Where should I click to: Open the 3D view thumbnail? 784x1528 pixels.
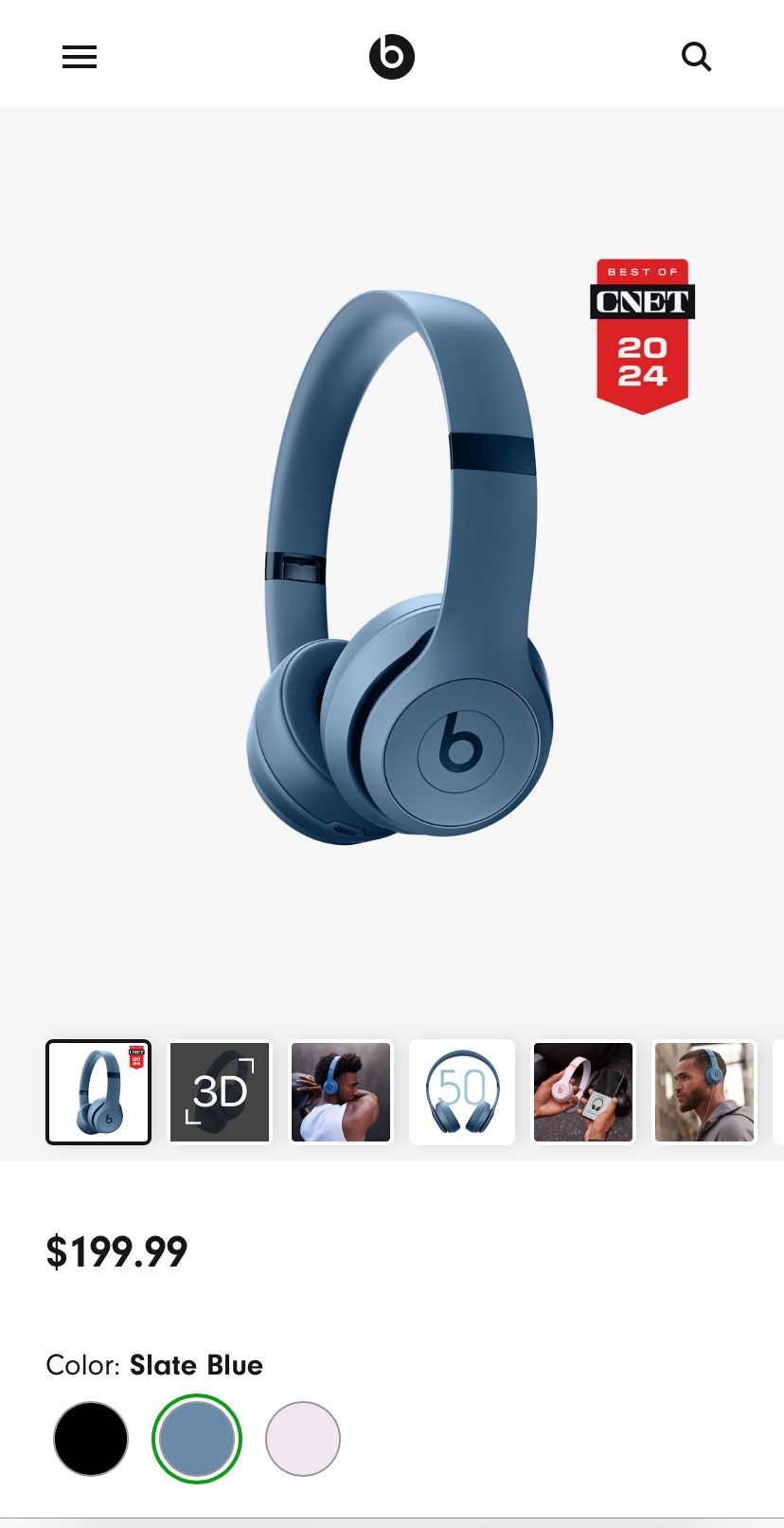point(220,1092)
